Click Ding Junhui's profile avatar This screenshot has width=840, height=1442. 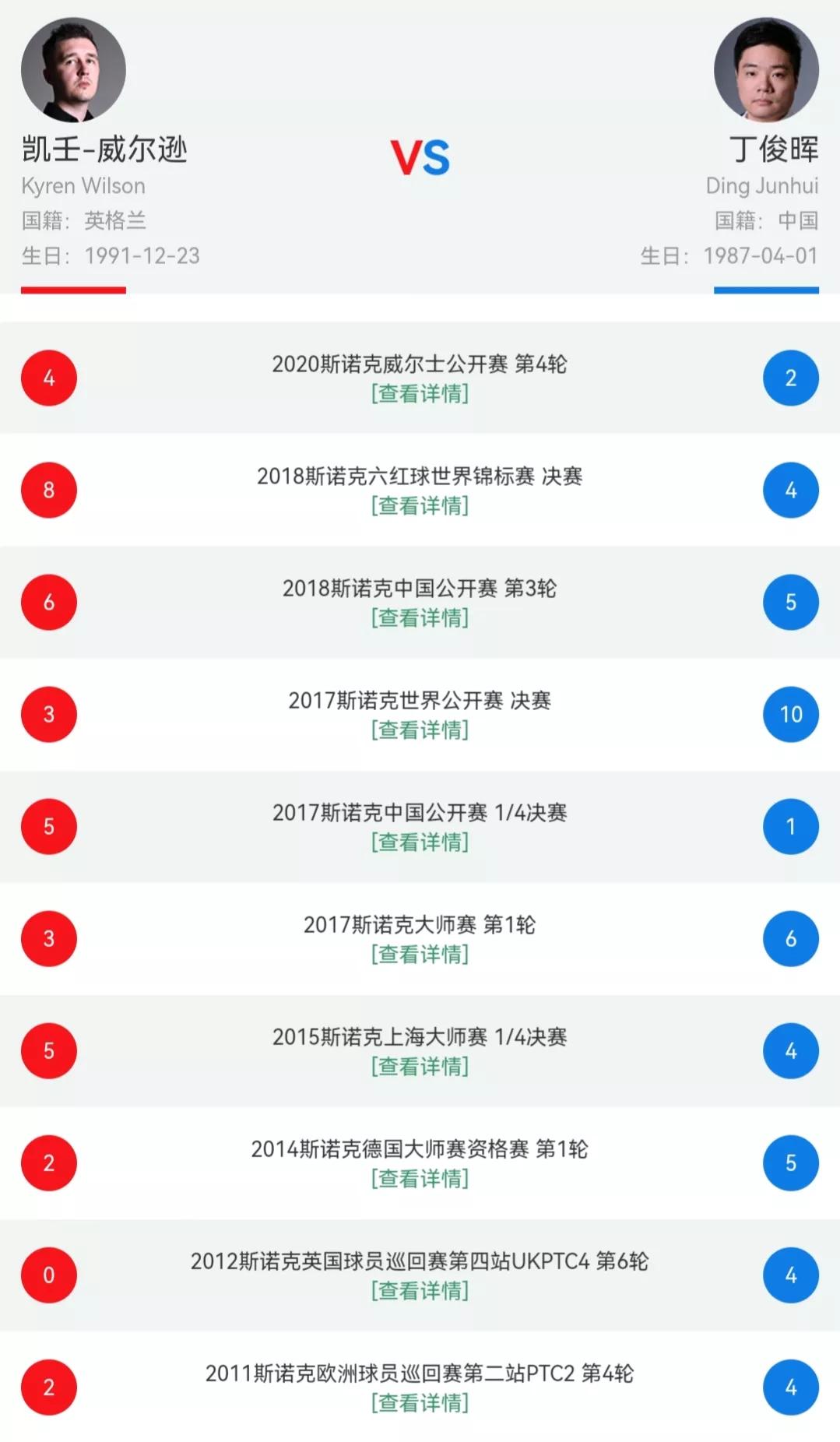pyautogui.click(x=767, y=69)
